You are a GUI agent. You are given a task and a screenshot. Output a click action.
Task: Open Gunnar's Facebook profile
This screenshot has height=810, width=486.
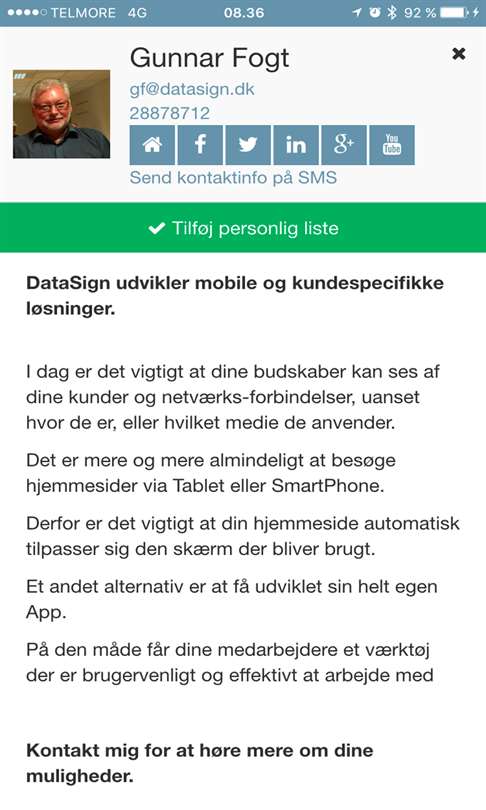(x=200, y=145)
